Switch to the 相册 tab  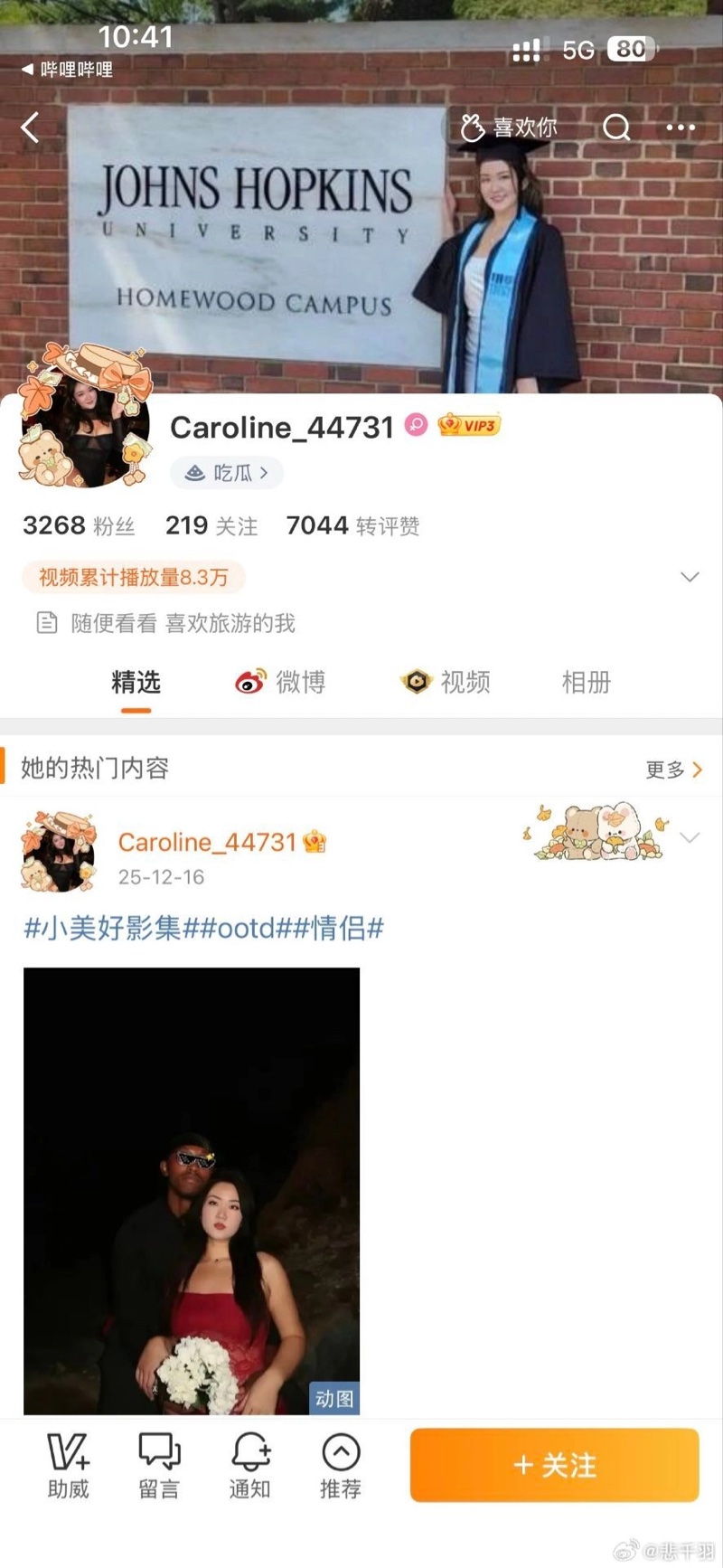586,682
